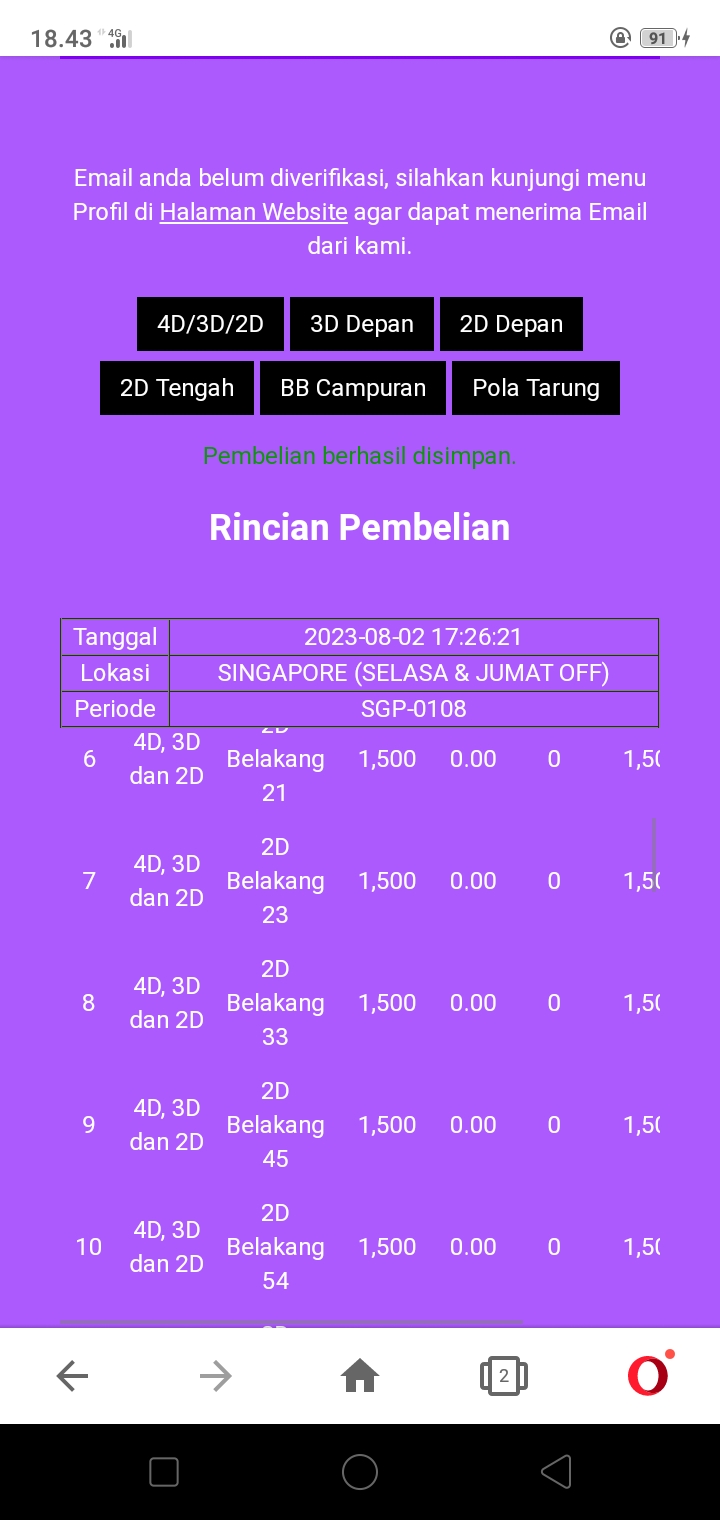Open the Opera menu
The height and width of the screenshot is (1520, 720).
[648, 1377]
